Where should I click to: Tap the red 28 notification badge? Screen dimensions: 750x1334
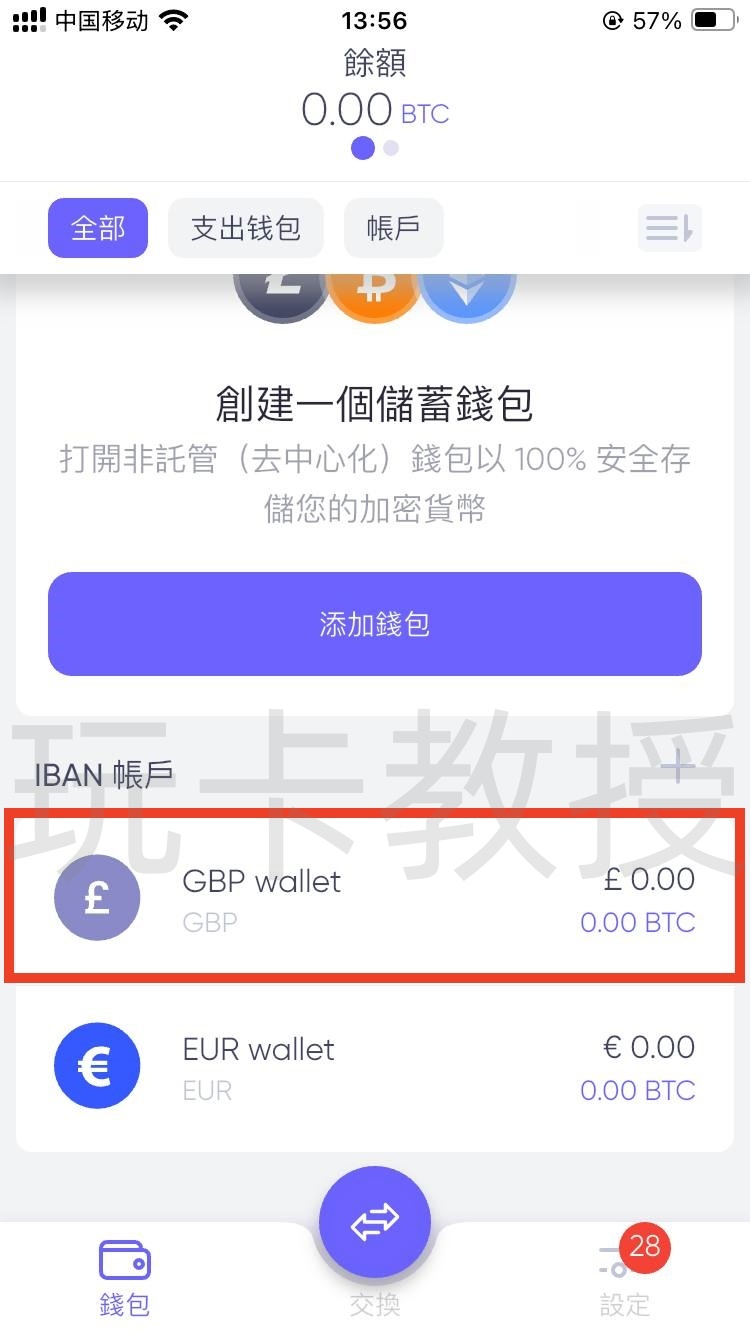coord(643,1247)
